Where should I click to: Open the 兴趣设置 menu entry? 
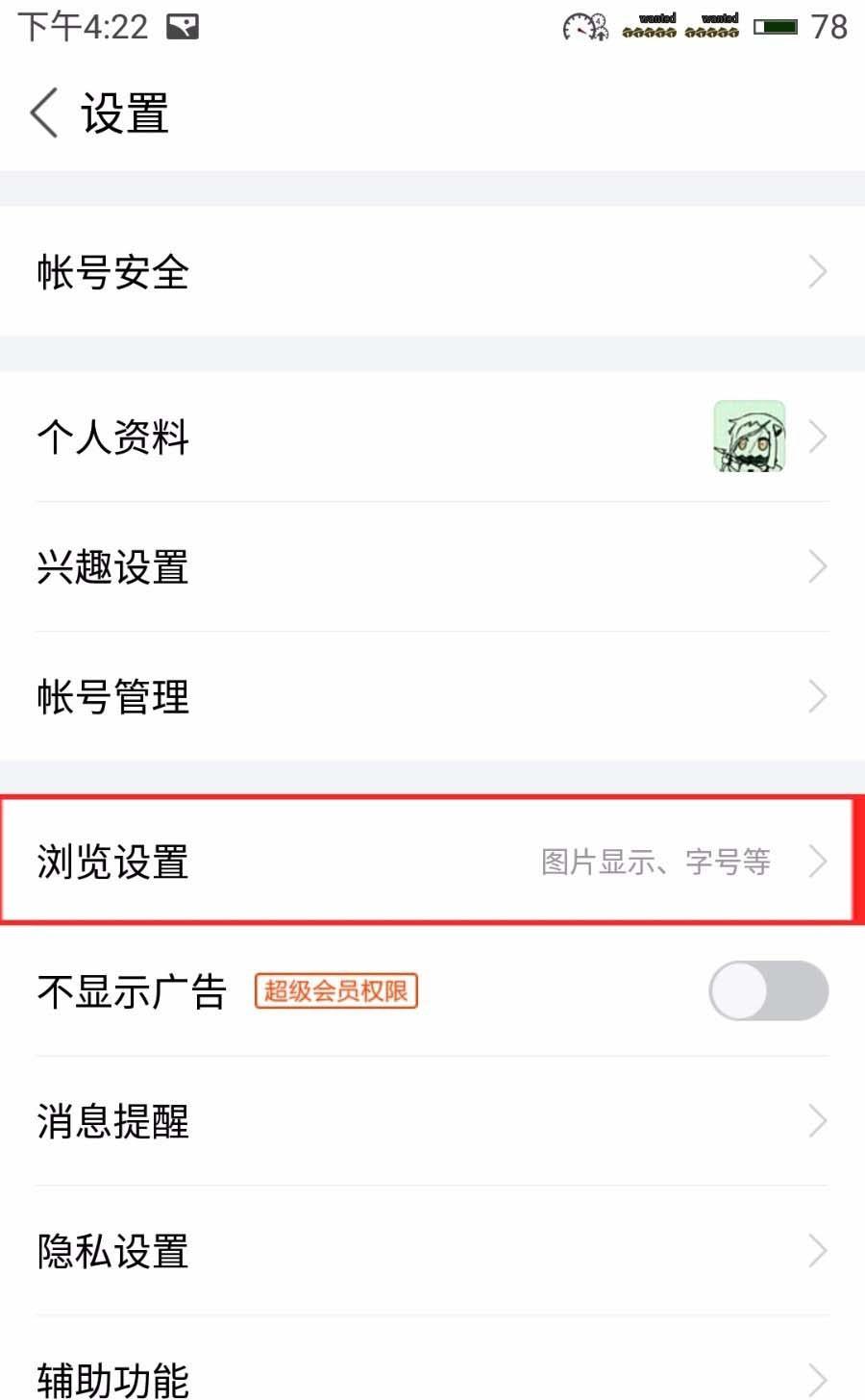112,567
